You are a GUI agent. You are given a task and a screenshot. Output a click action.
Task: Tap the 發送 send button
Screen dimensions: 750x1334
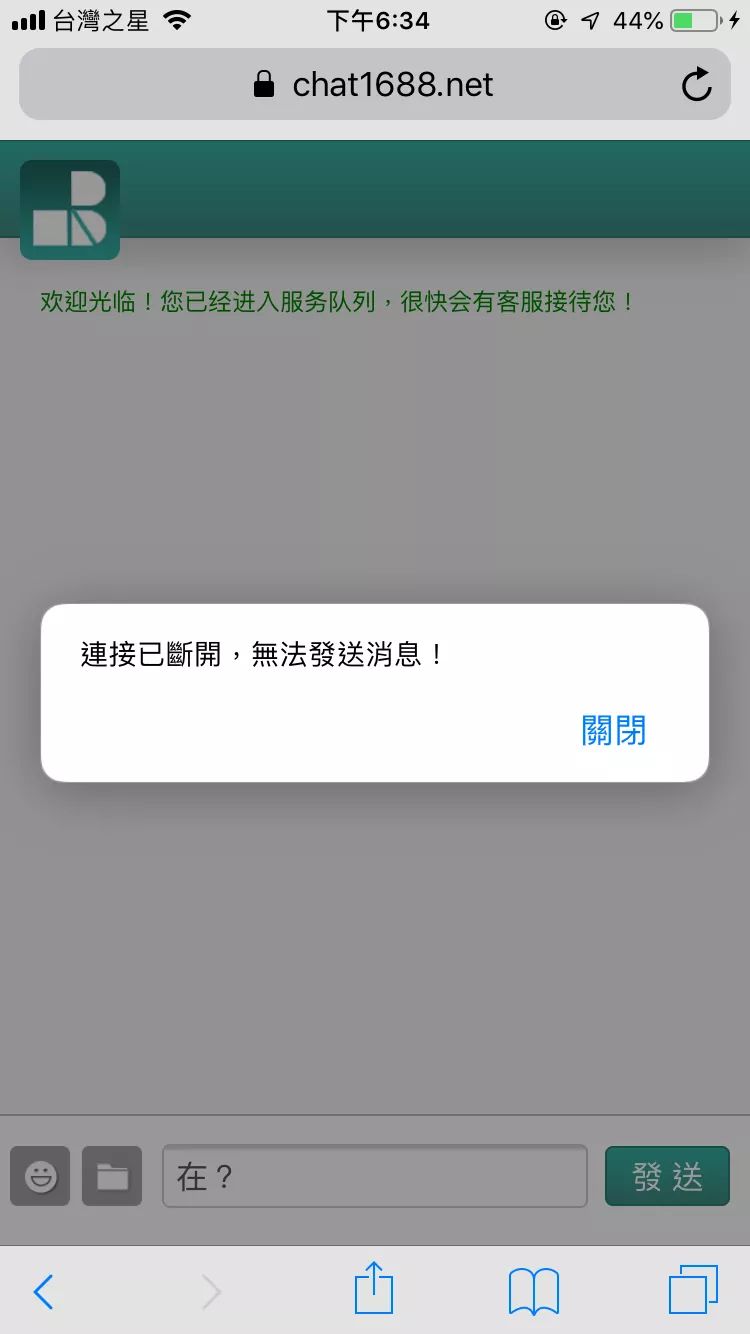(x=667, y=1176)
